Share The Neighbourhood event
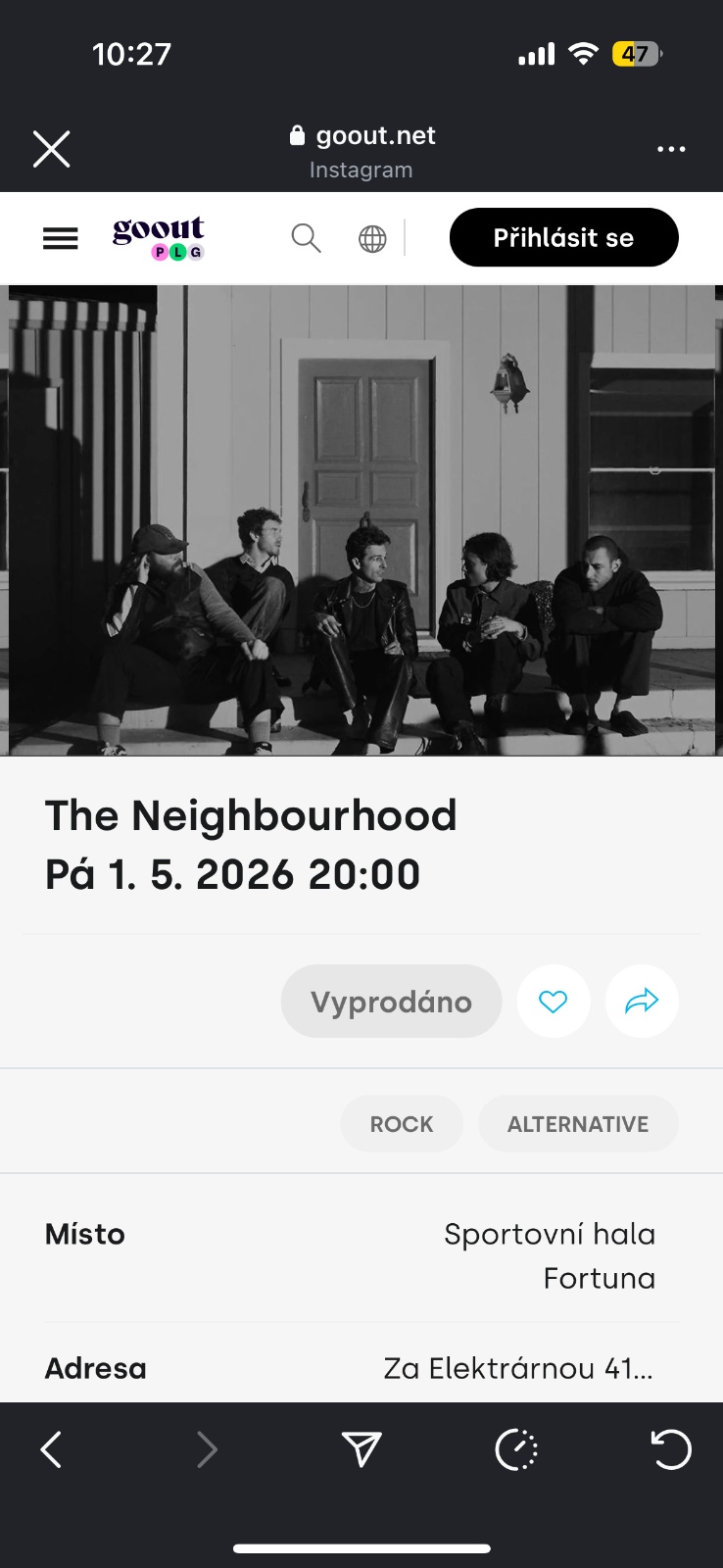 [x=642, y=1002]
